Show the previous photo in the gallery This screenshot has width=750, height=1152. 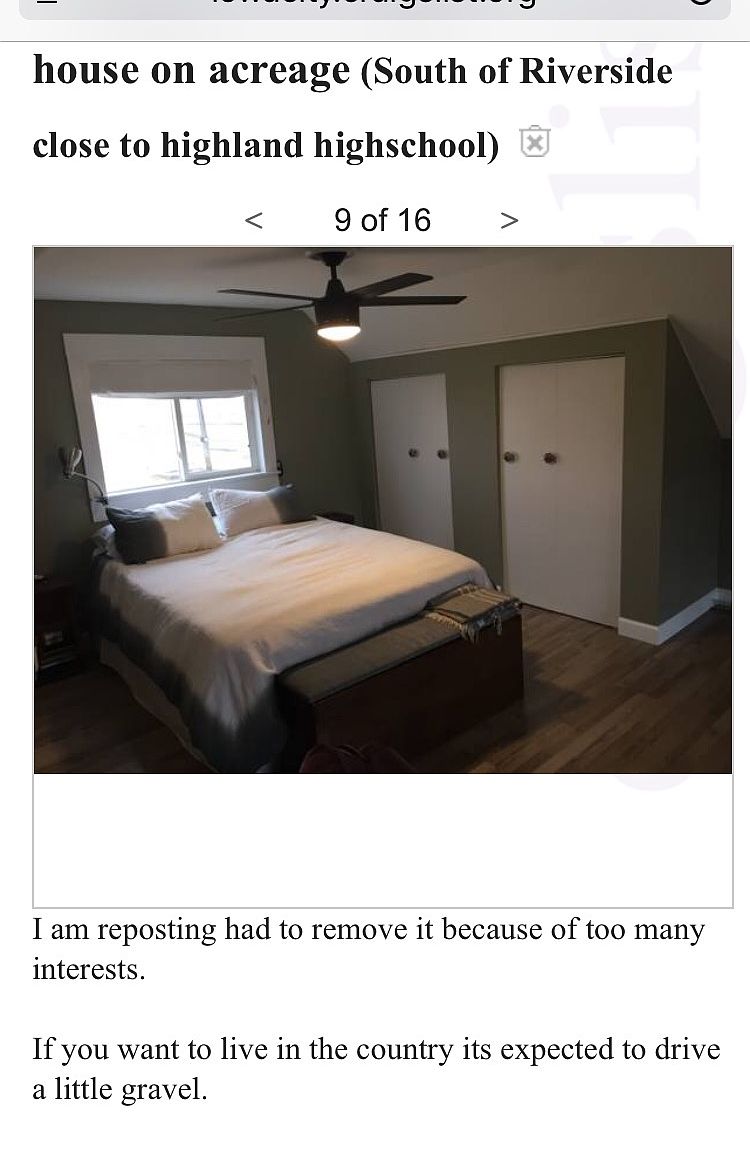[x=254, y=220]
